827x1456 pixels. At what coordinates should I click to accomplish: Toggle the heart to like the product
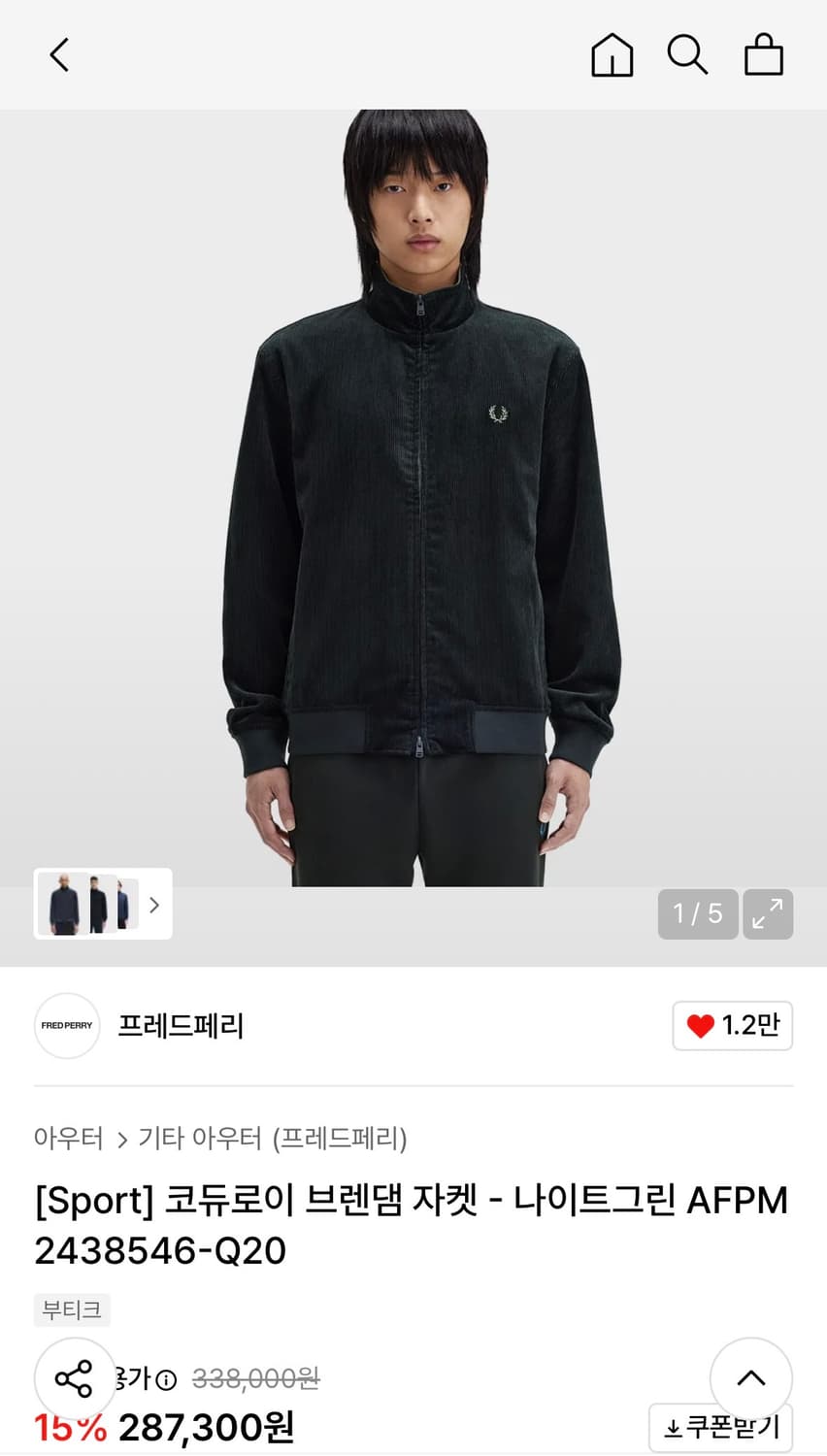click(698, 1025)
